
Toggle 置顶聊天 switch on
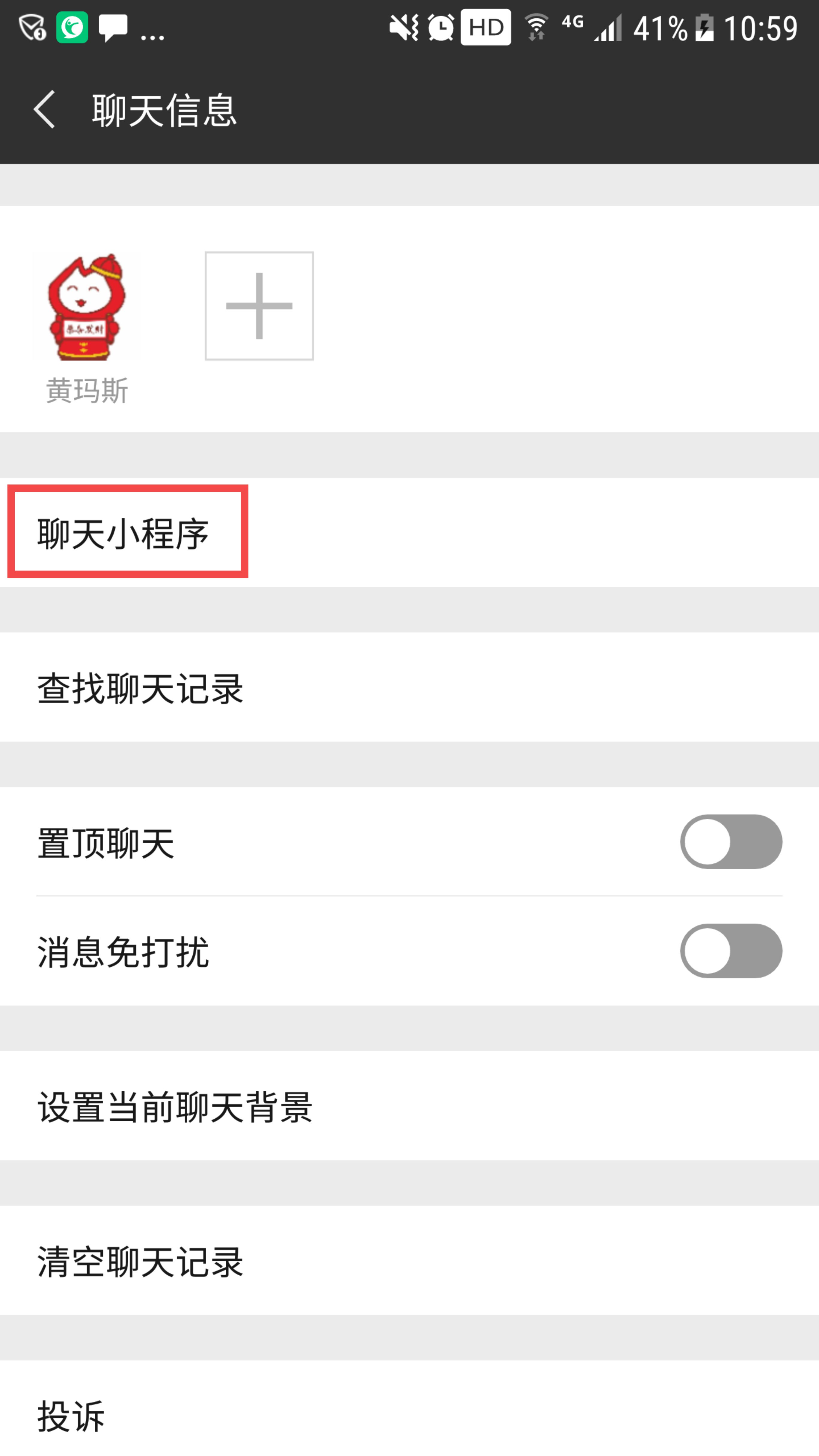click(730, 842)
